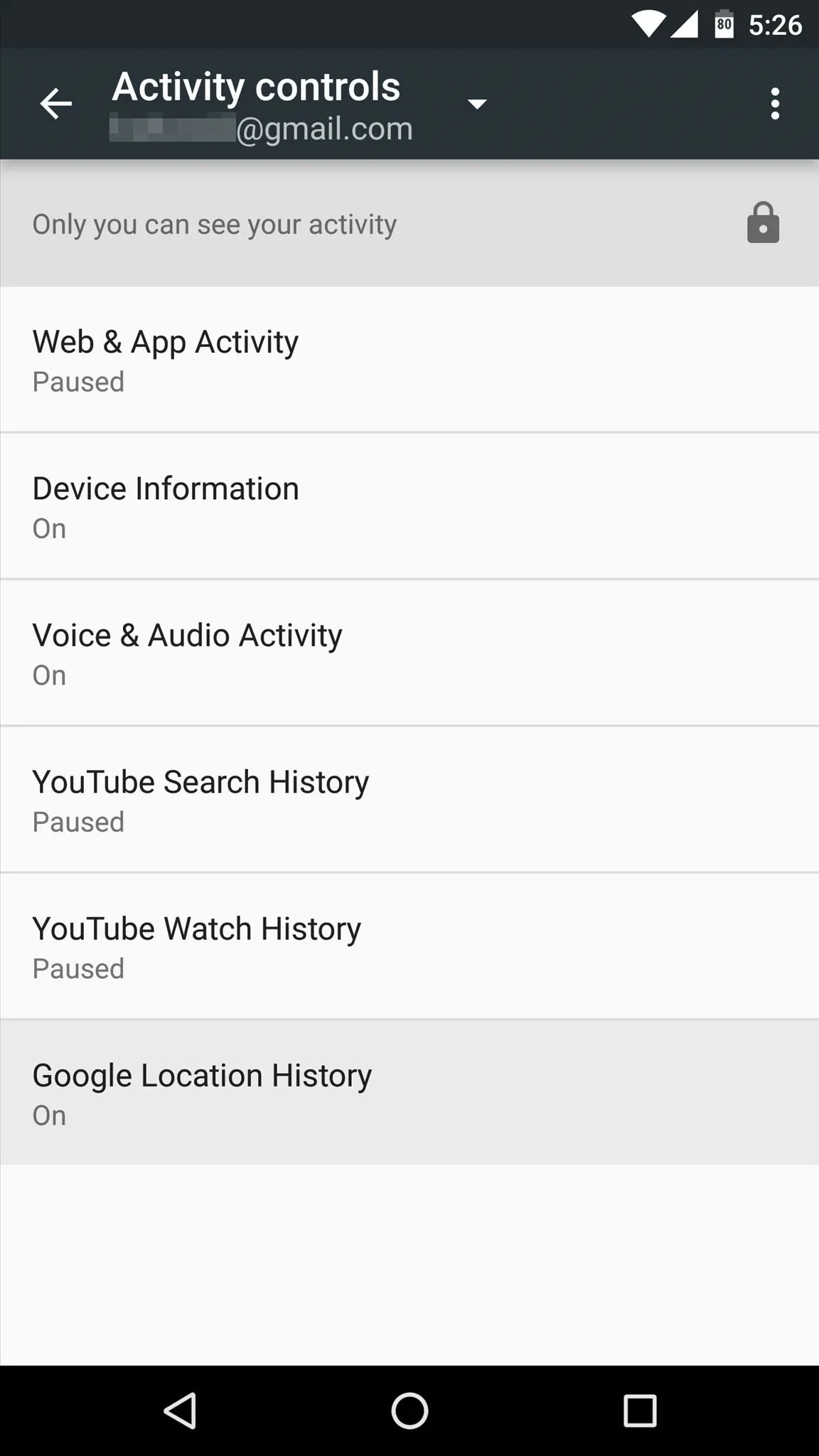Image resolution: width=819 pixels, height=1456 pixels.
Task: Tap the system home button
Action: [x=409, y=1410]
